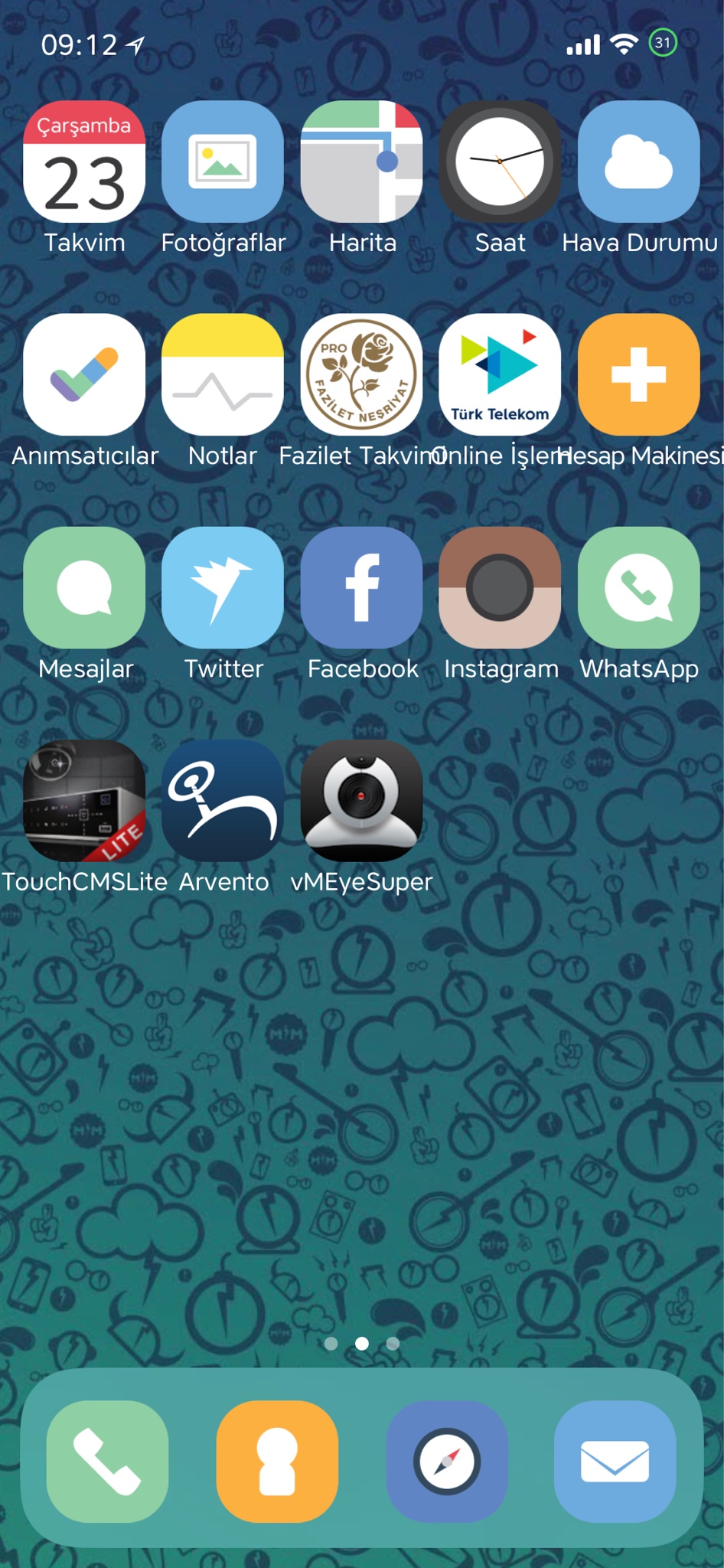Tap the green phone icon in dock

tap(107, 1462)
